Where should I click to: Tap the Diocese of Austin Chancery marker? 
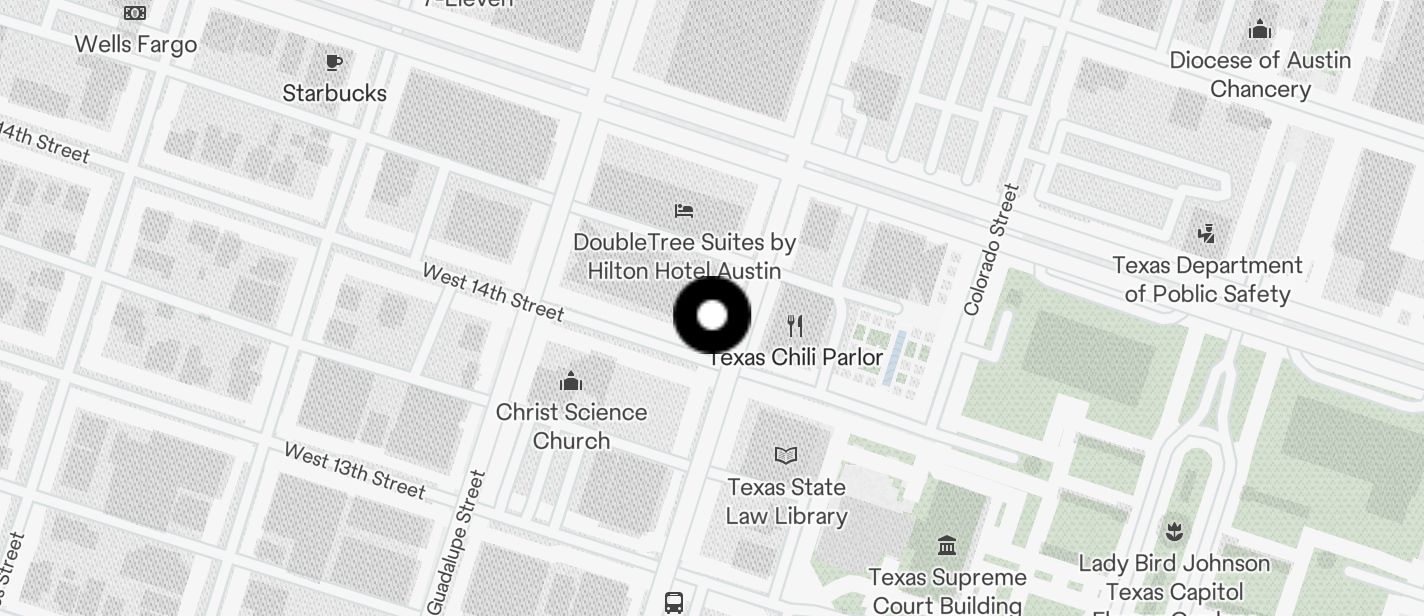(1260, 29)
